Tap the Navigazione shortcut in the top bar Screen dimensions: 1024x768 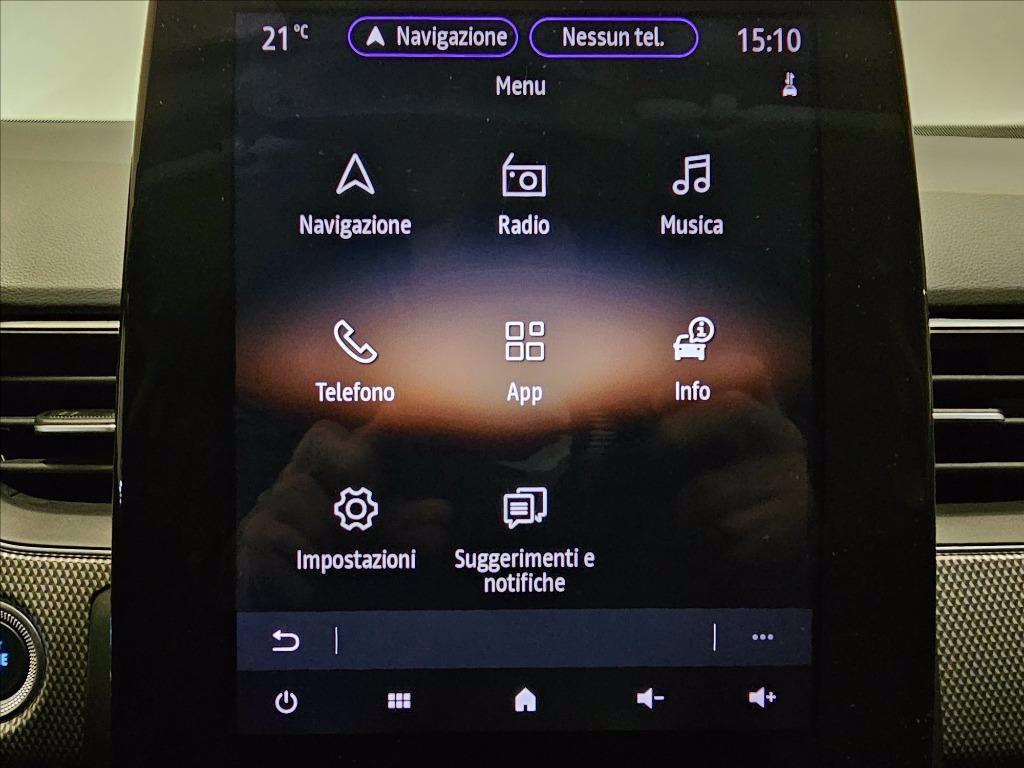coord(433,38)
